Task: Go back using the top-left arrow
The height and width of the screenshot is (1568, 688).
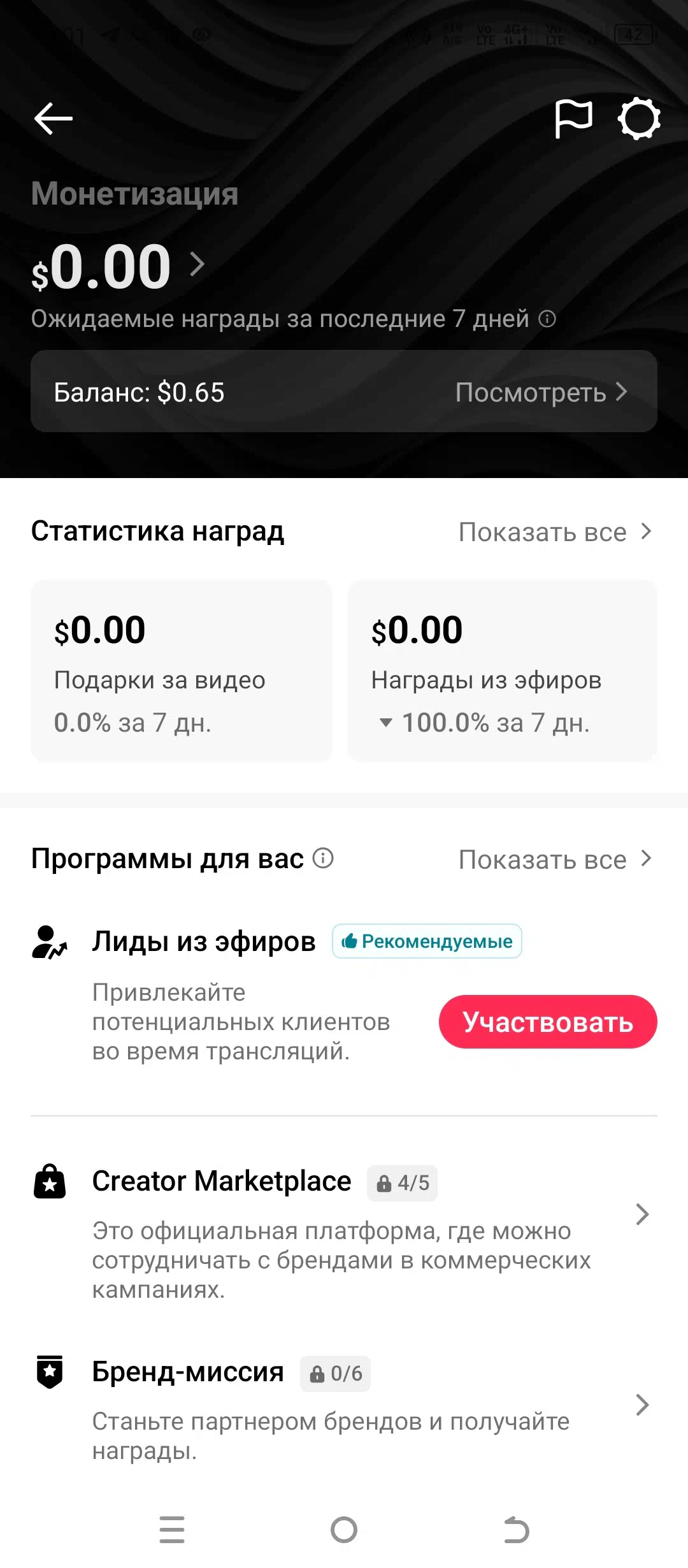Action: point(54,119)
